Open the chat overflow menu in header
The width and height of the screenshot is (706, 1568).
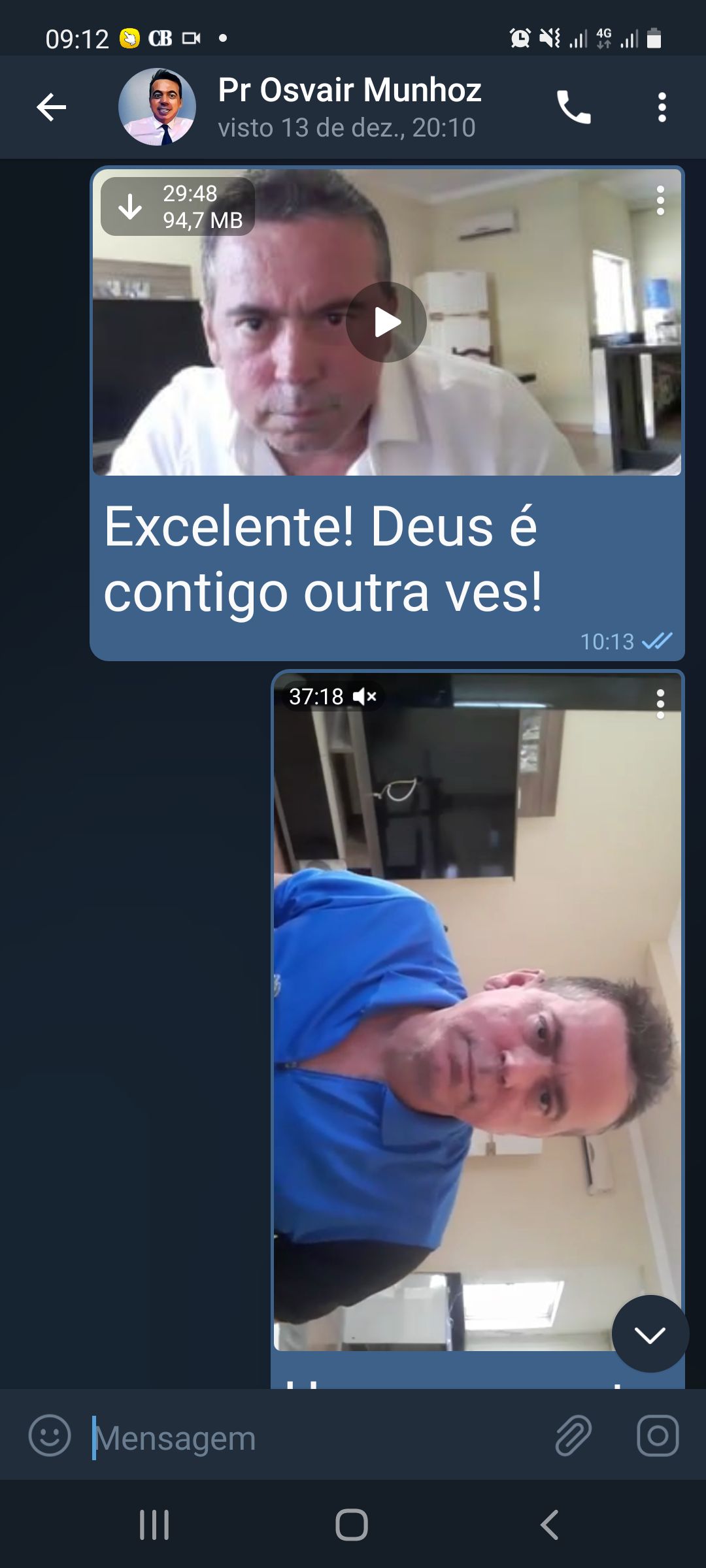pyautogui.click(x=662, y=107)
